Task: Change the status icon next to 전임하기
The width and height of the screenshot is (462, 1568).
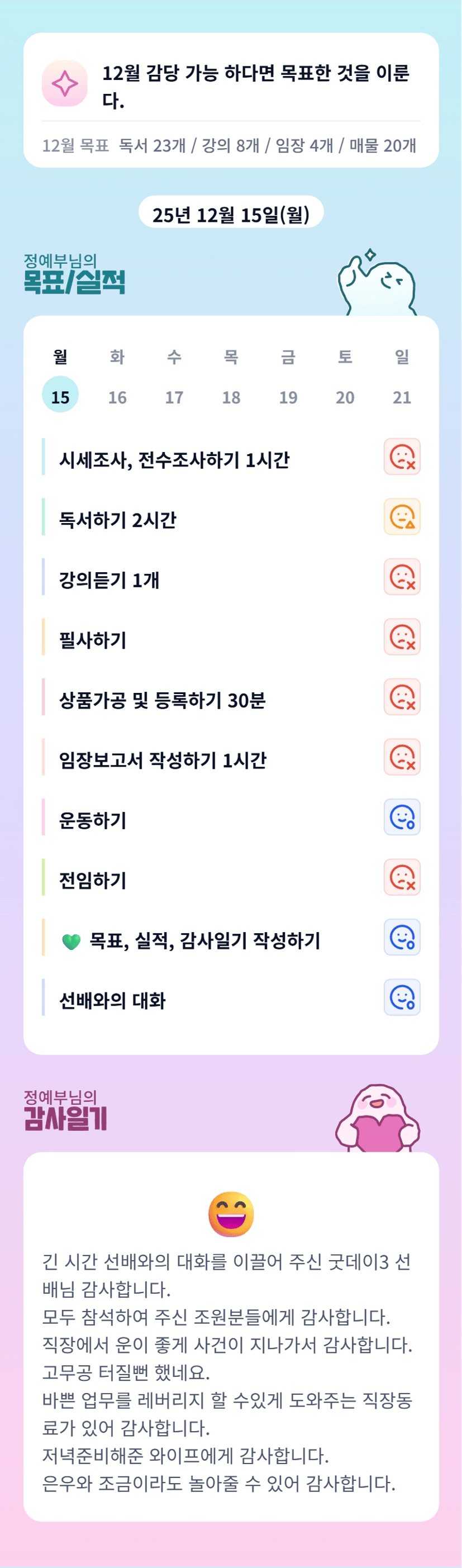Action: pyautogui.click(x=402, y=877)
